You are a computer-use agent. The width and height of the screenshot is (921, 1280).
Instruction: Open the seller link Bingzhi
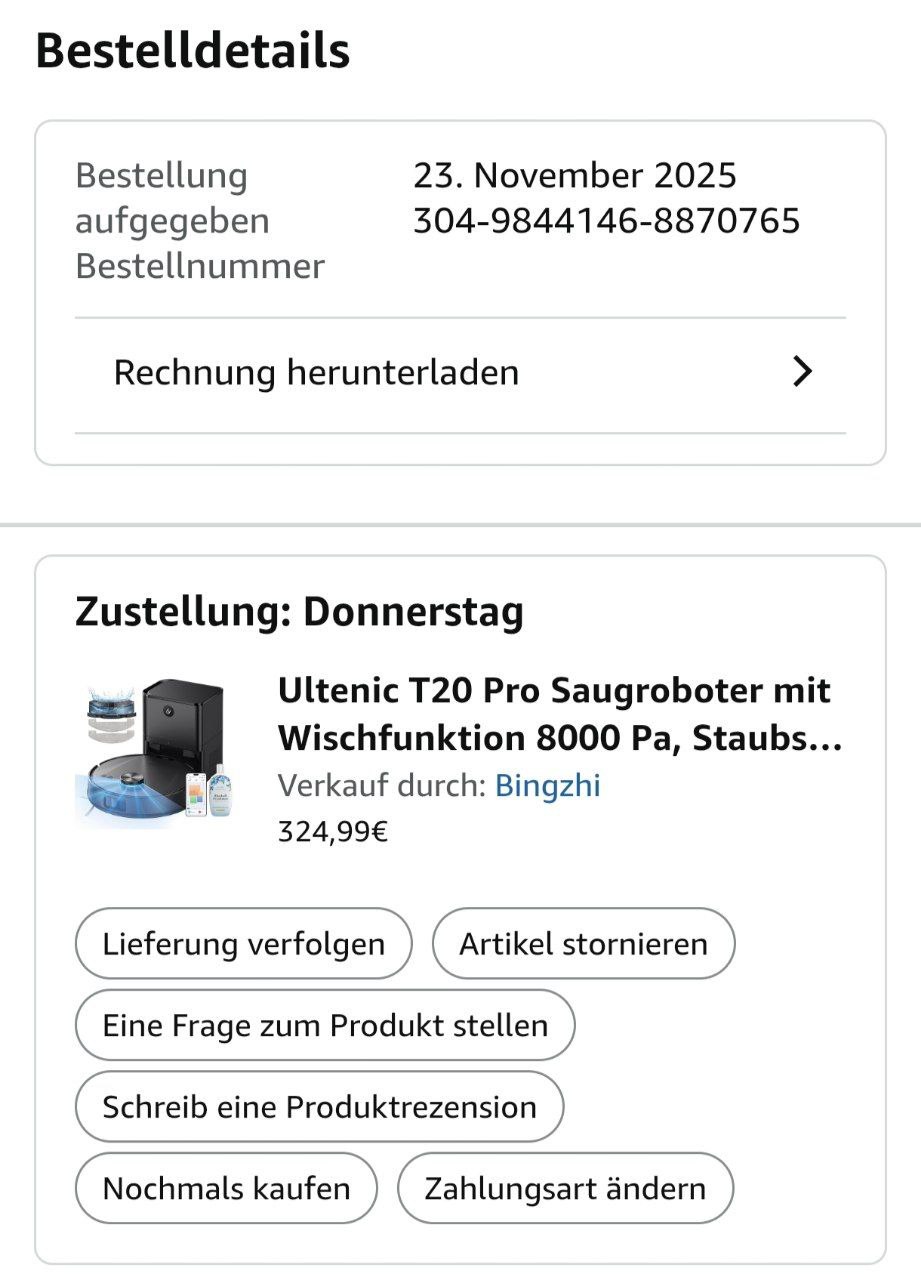pos(548,786)
